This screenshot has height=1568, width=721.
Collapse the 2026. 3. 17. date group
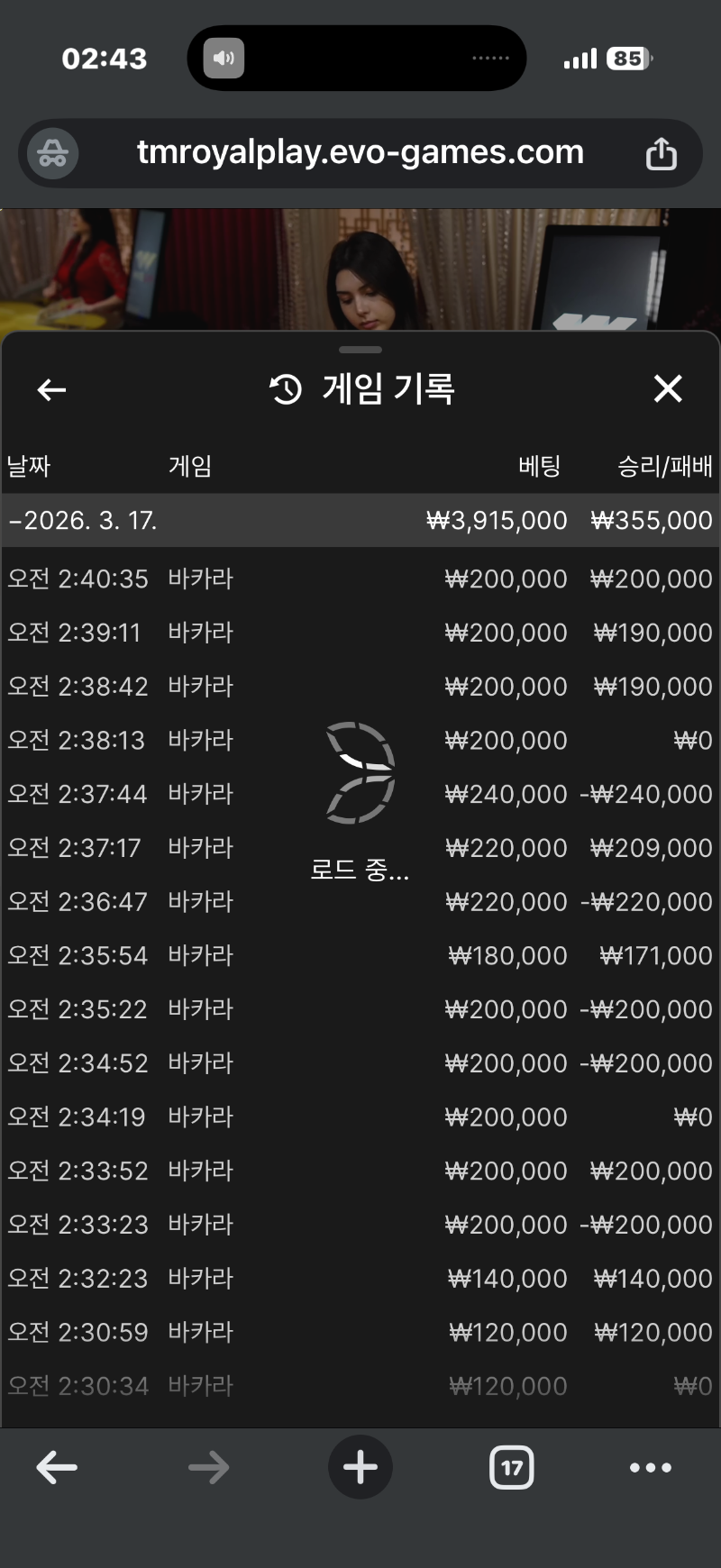[x=83, y=520]
